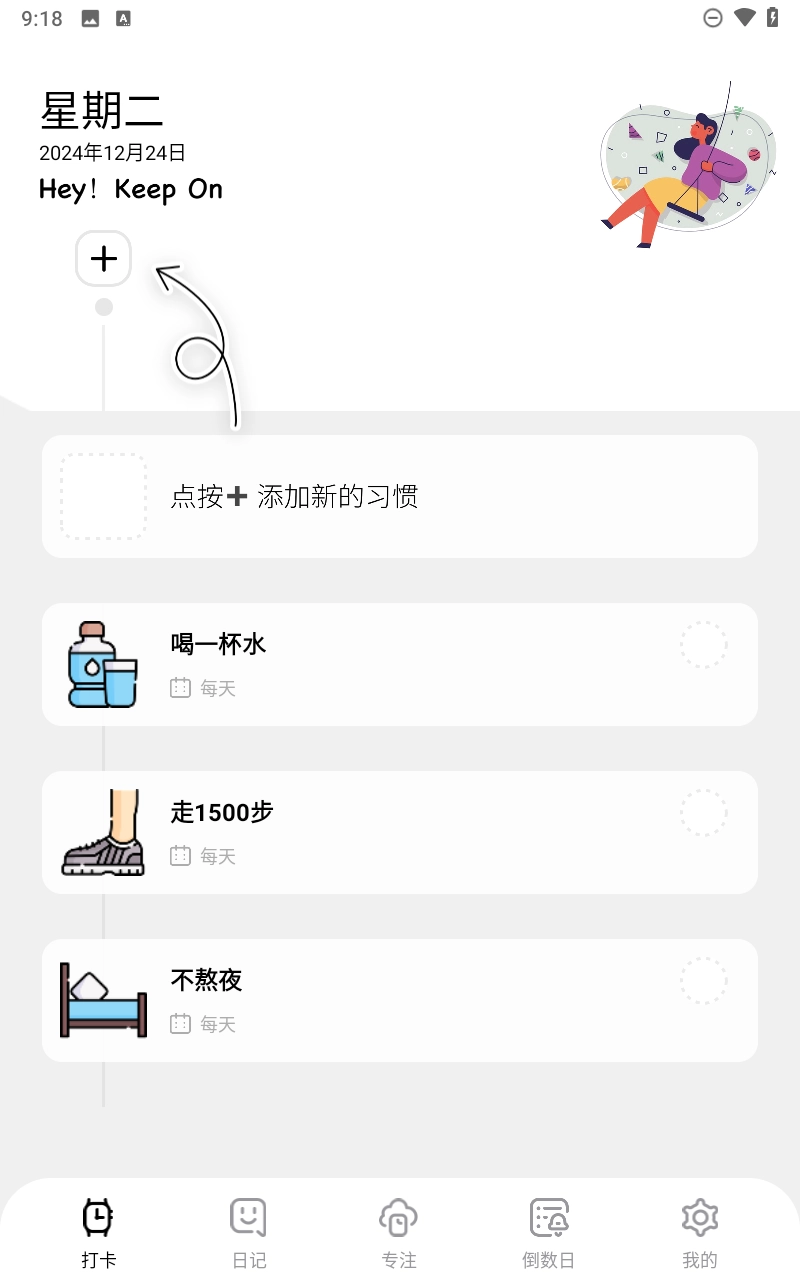Check off the 走1500步 habit circle

point(703,813)
